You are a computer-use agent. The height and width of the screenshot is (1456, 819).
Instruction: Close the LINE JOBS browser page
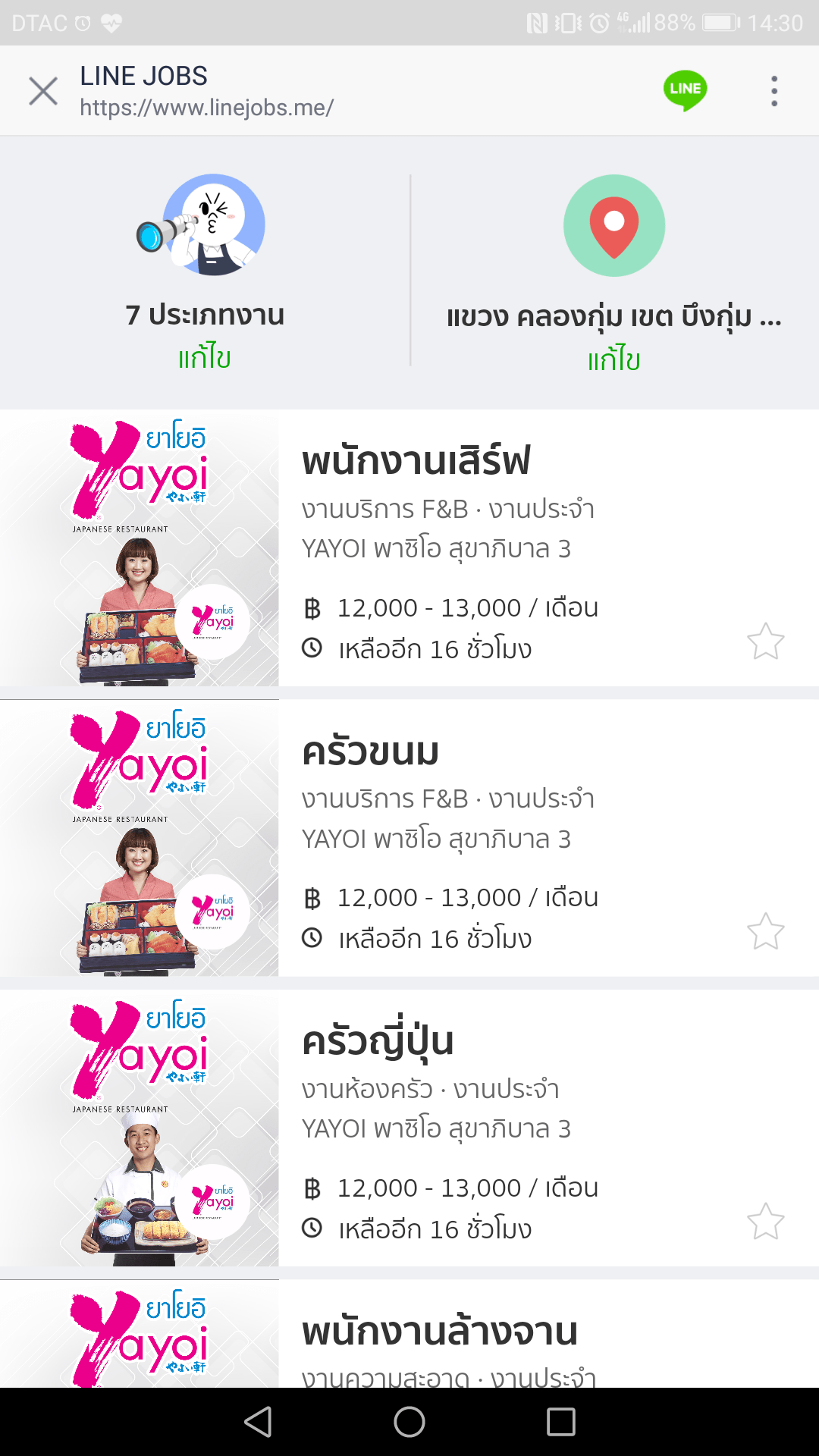click(43, 91)
